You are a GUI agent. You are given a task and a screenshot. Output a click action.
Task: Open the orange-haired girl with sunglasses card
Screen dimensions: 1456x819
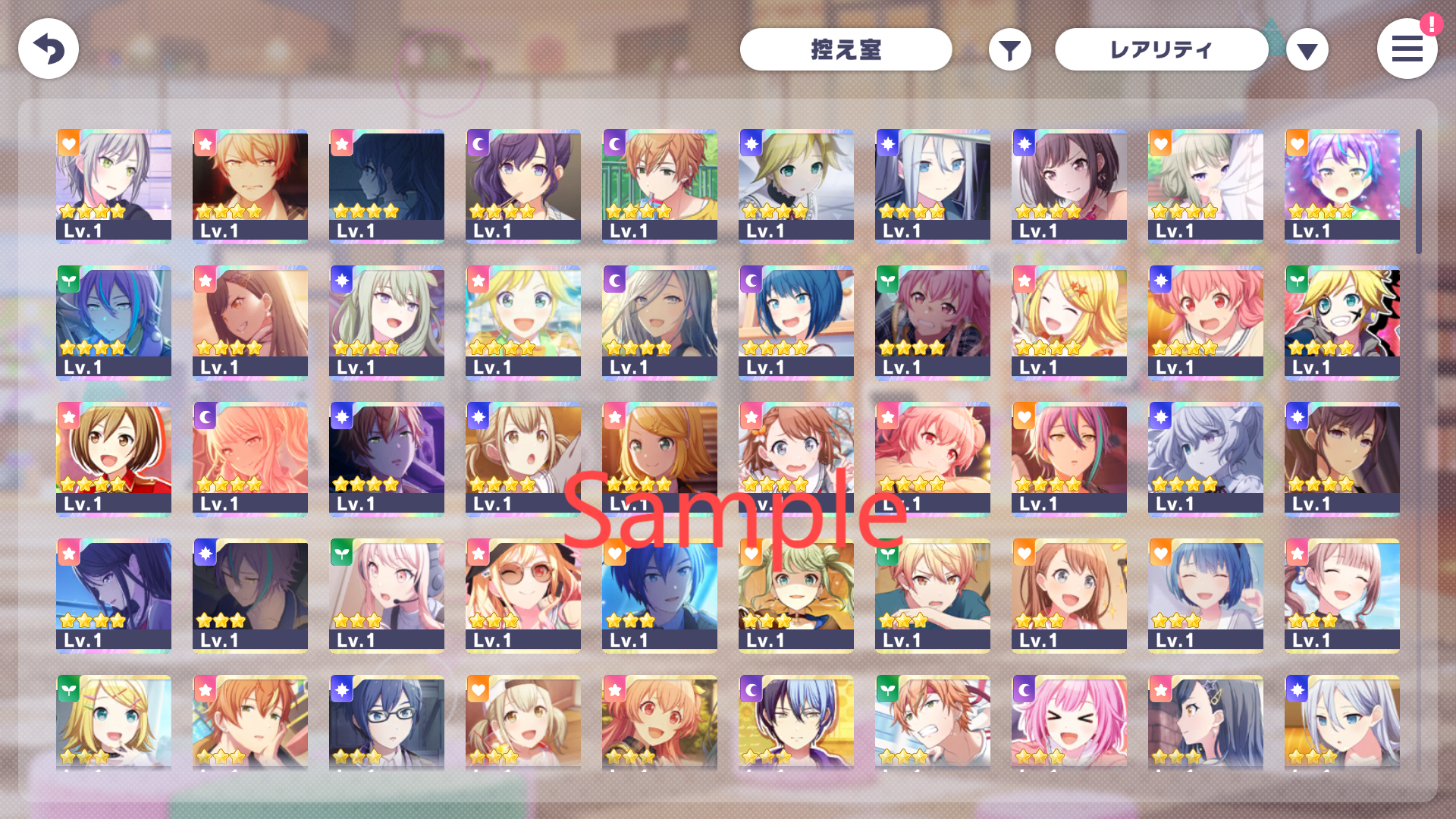click(523, 595)
